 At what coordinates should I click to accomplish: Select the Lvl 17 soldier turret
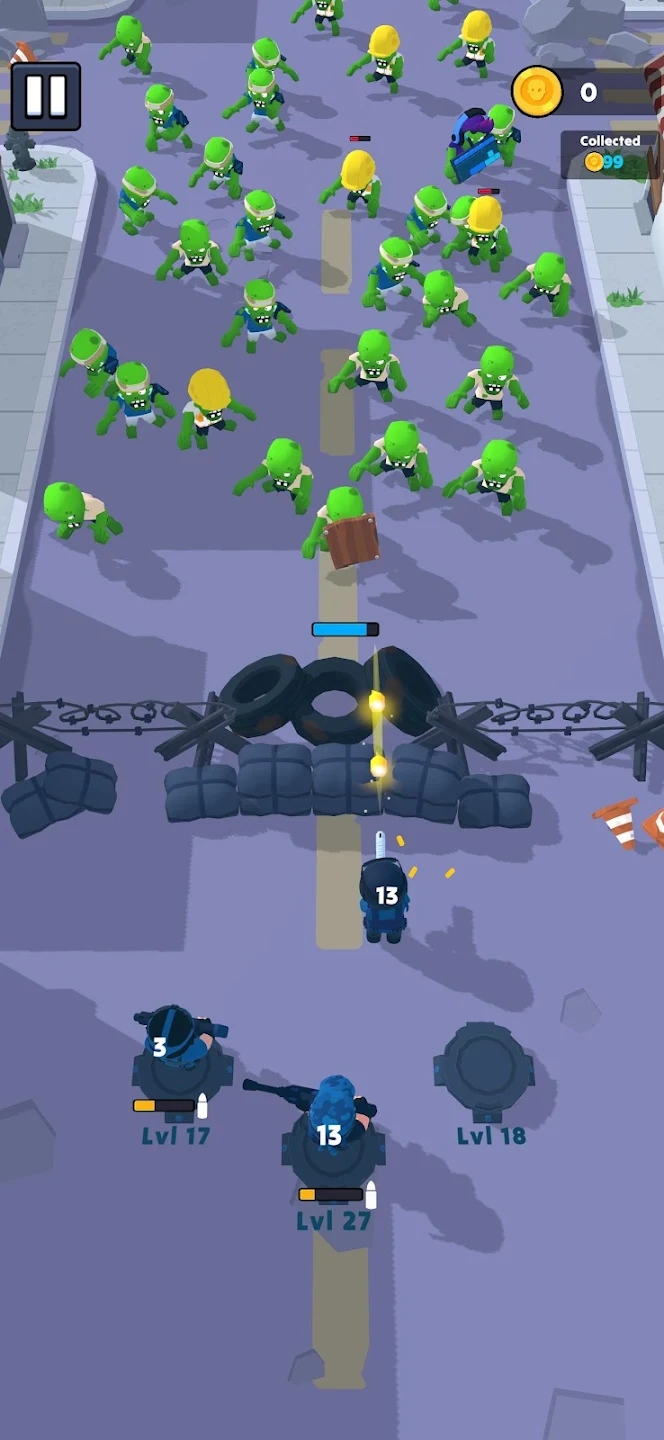(x=180, y=1052)
